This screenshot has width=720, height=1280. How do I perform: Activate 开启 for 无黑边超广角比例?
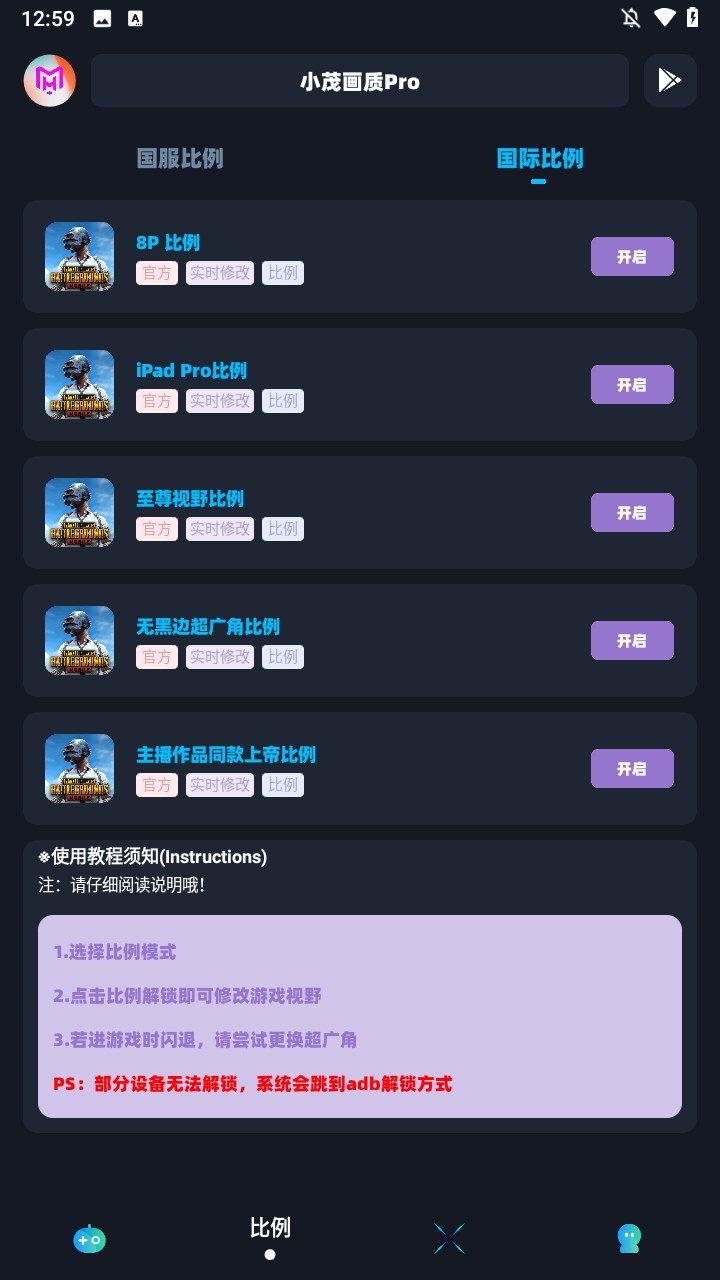632,640
